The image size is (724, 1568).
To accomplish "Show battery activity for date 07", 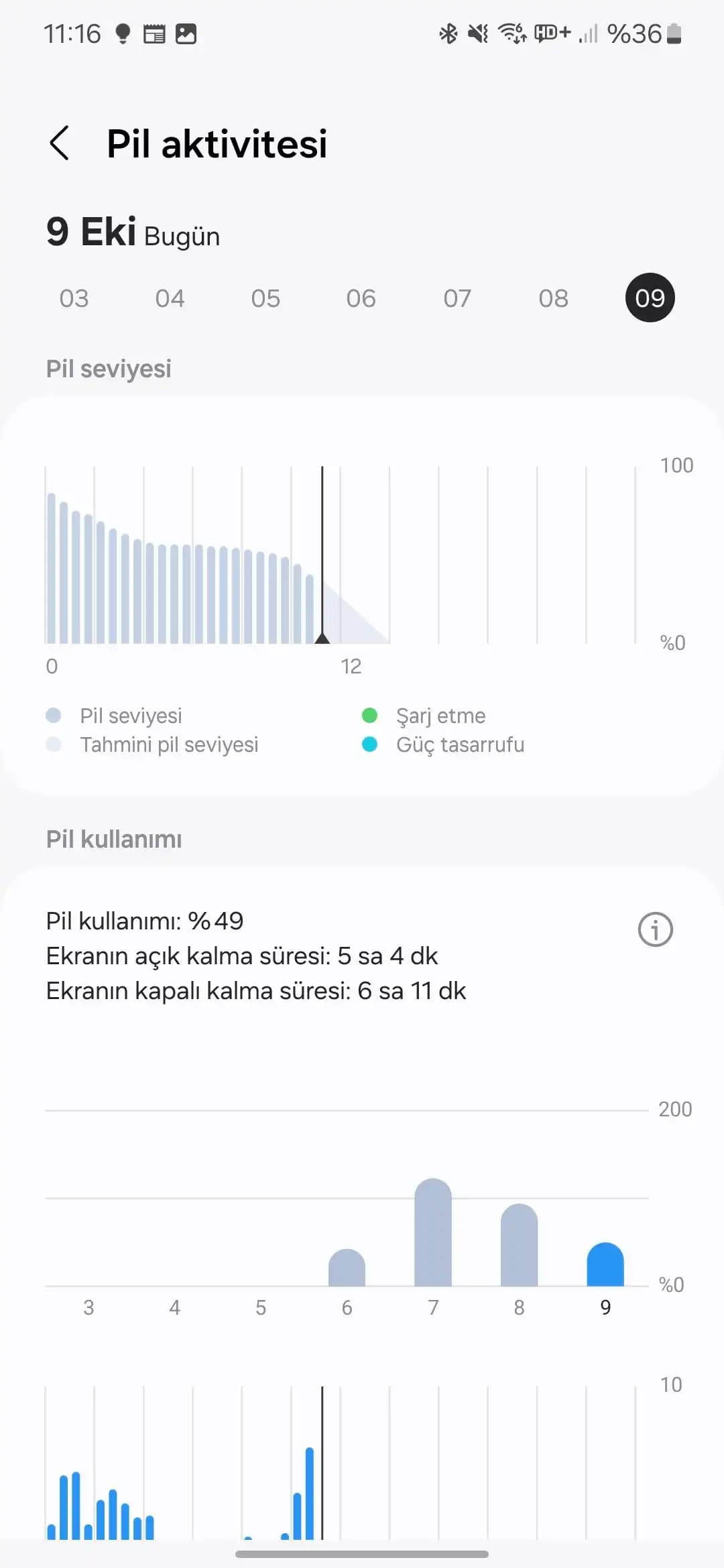I will click(457, 298).
